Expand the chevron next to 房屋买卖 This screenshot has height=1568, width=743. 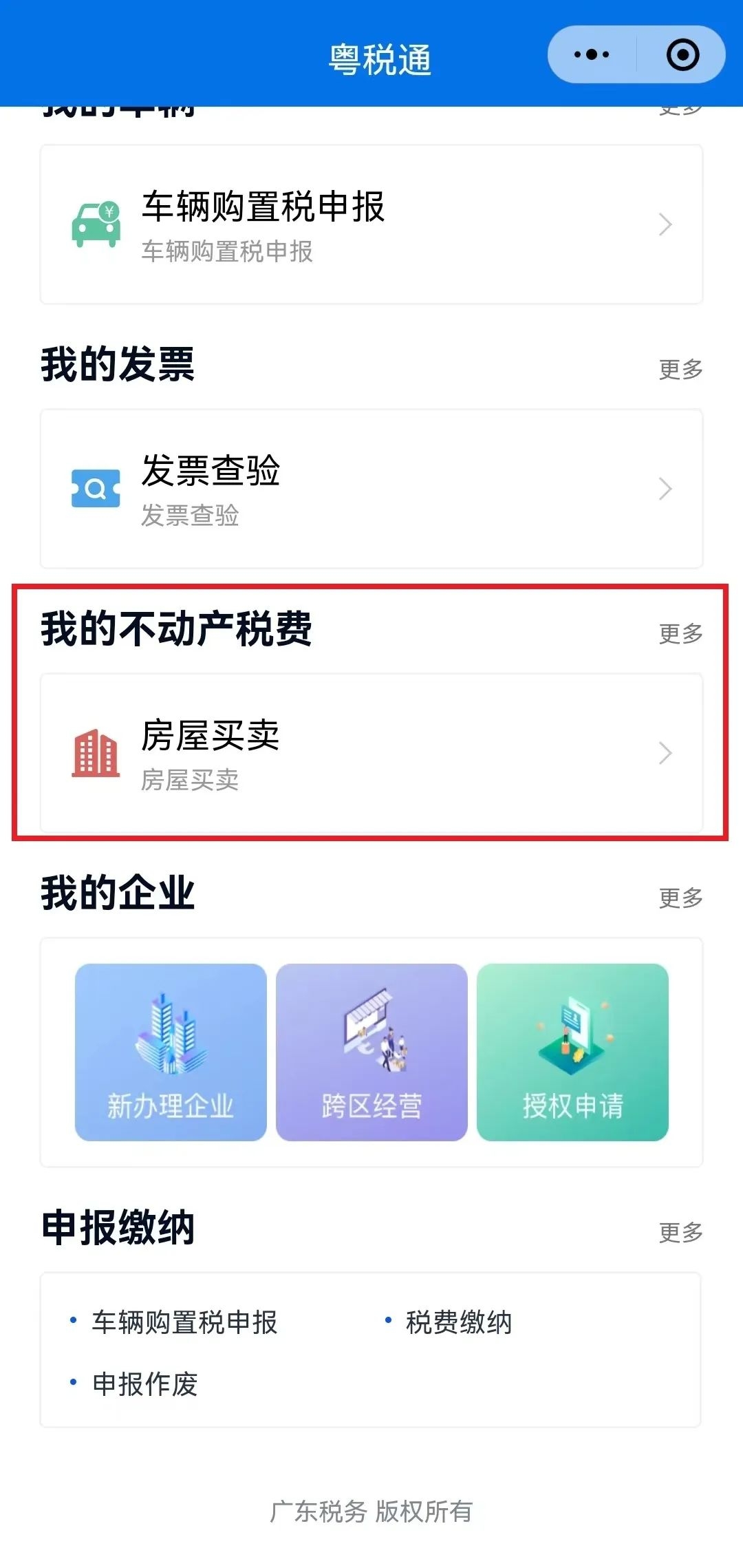(x=665, y=754)
